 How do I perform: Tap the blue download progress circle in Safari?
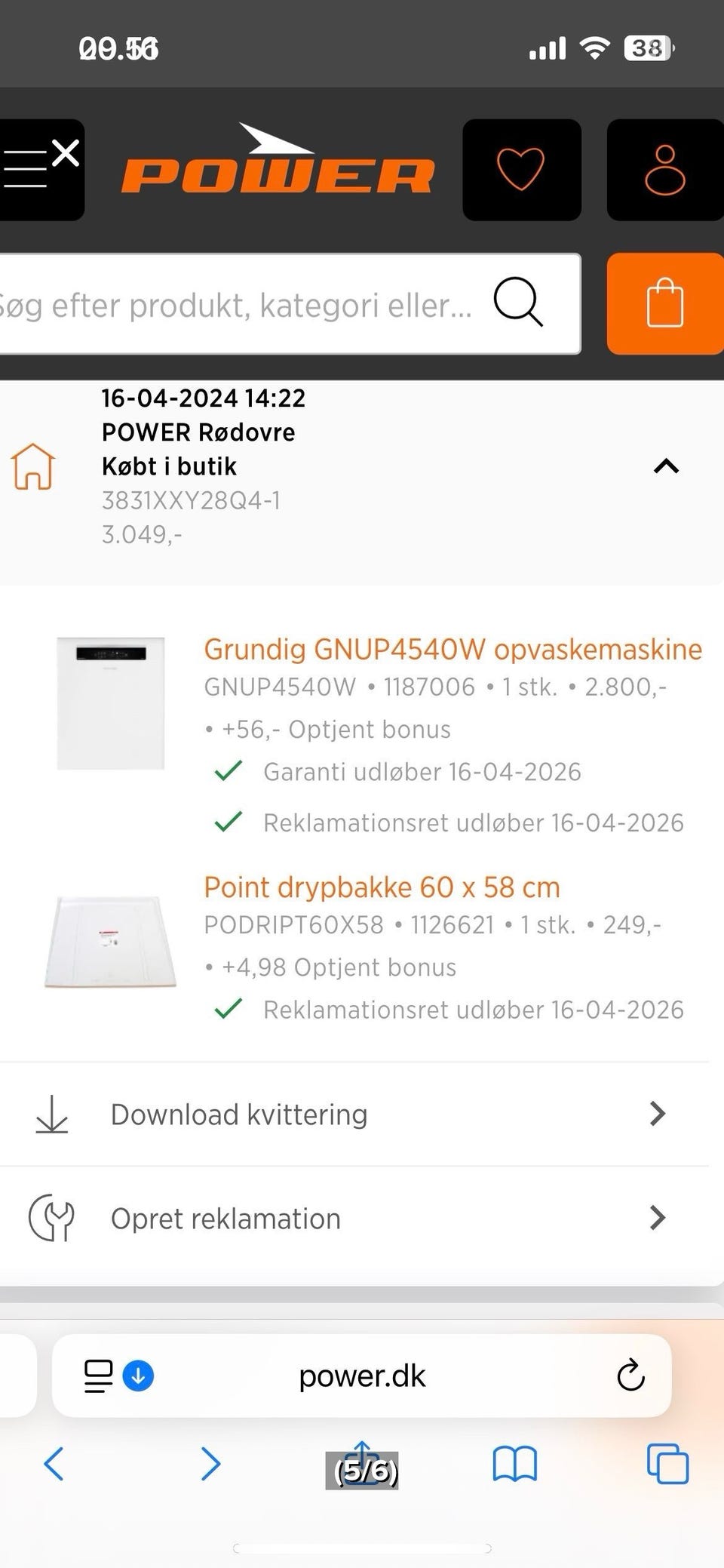coord(137,1375)
